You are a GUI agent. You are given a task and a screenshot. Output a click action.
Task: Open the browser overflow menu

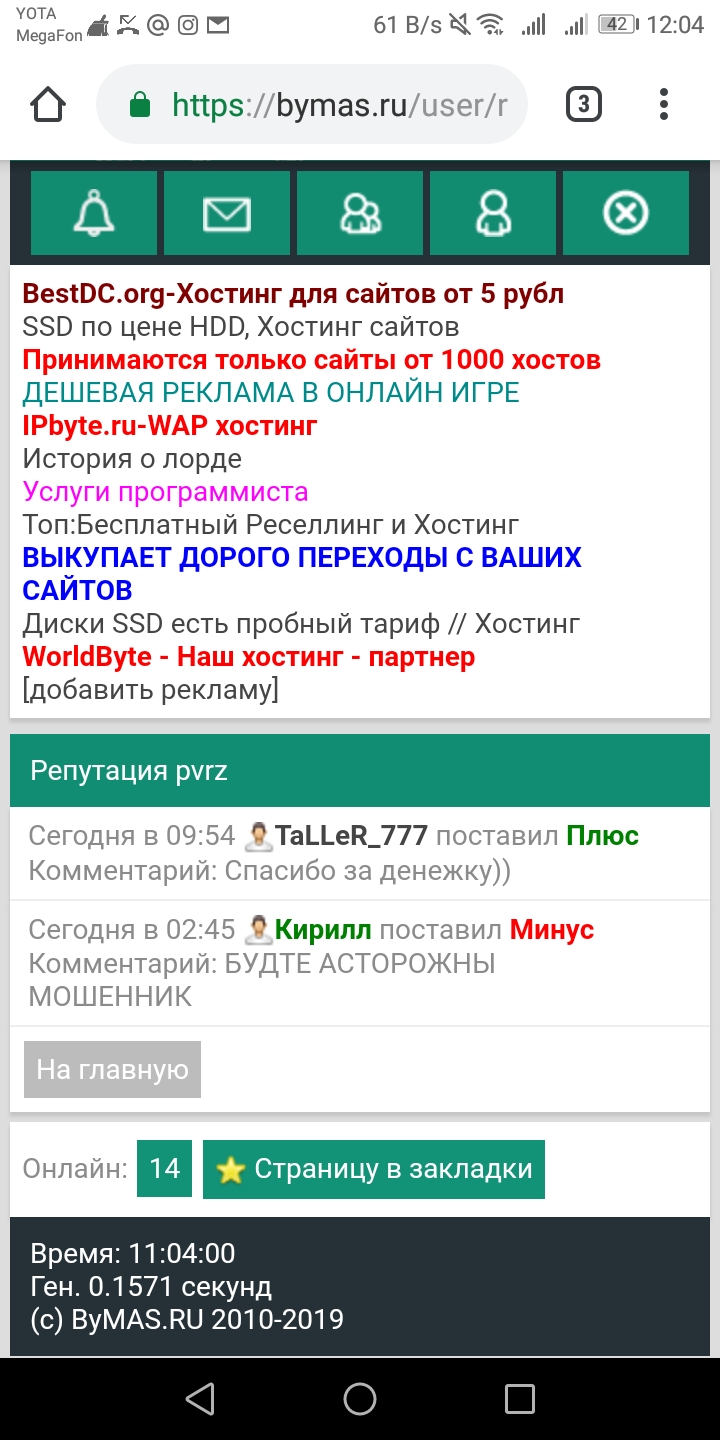click(x=664, y=105)
